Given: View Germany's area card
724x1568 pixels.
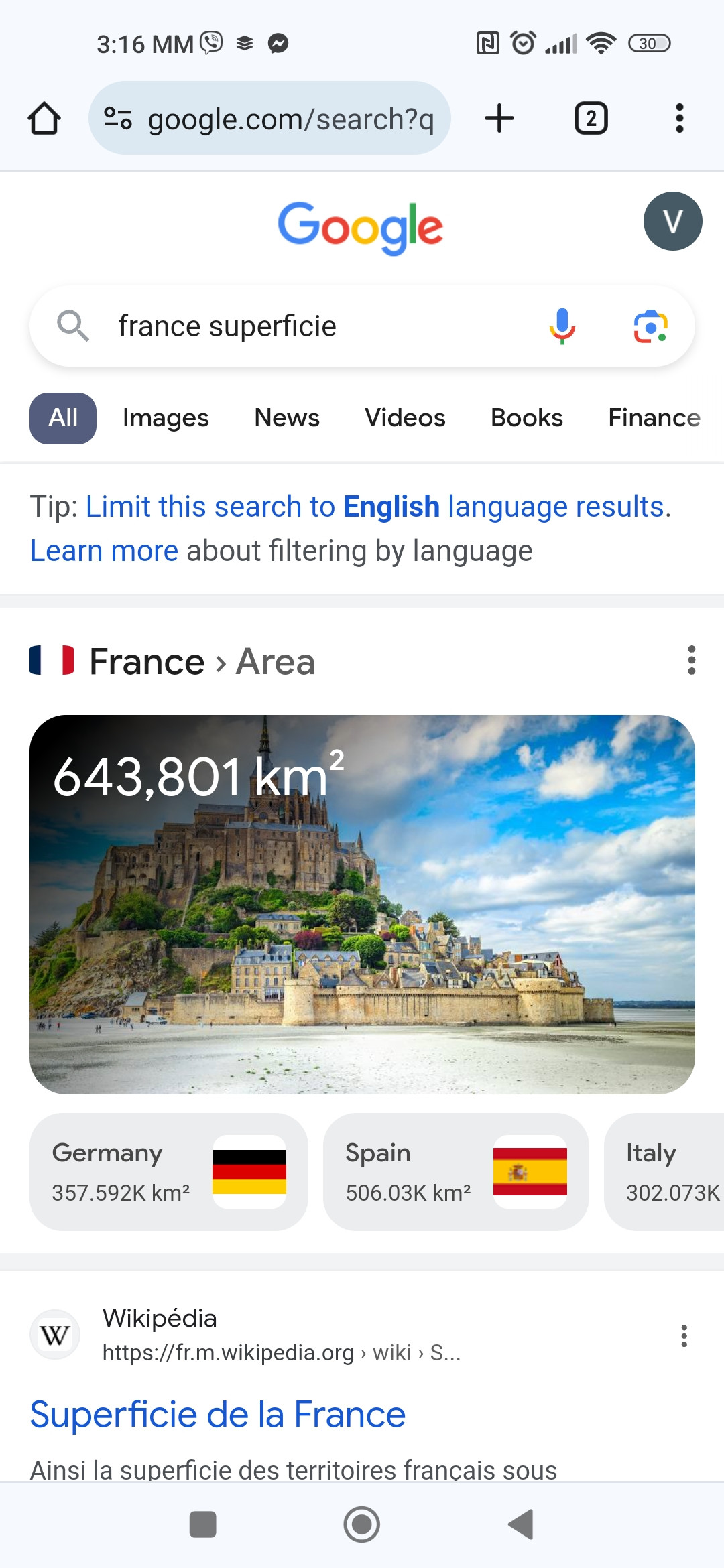Looking at the screenshot, I should click(x=168, y=1171).
